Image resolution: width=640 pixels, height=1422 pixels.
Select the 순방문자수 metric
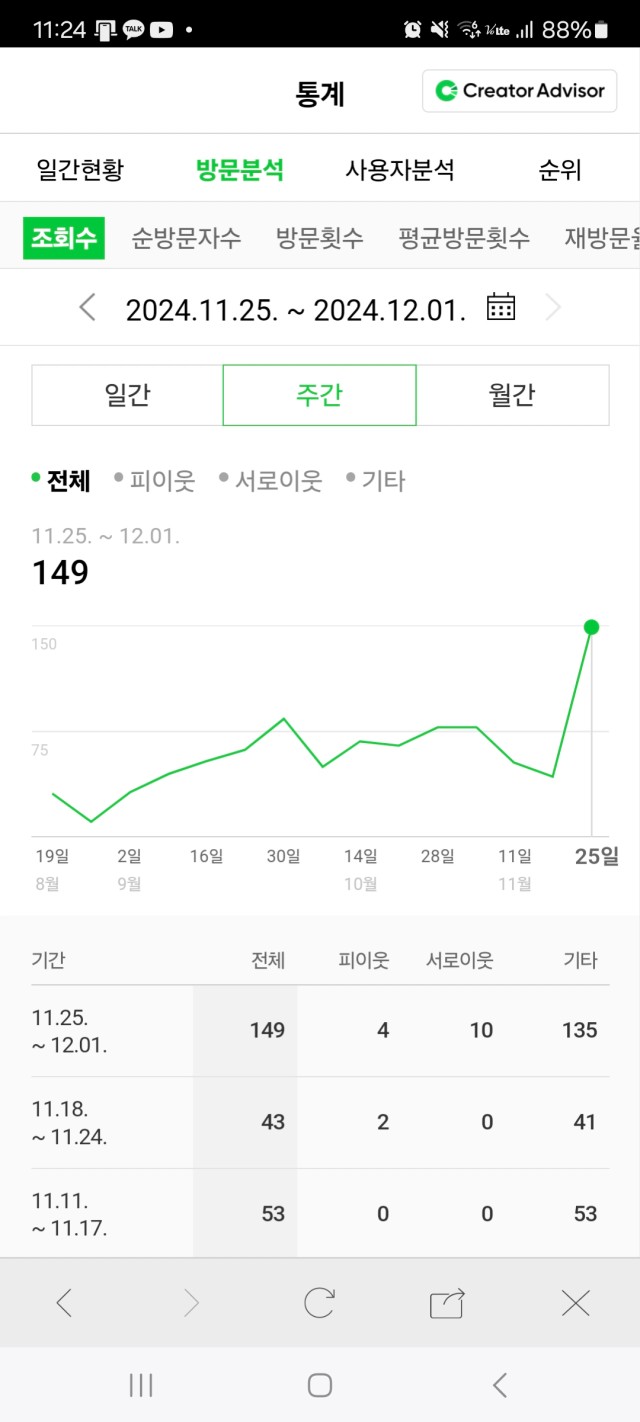click(187, 238)
